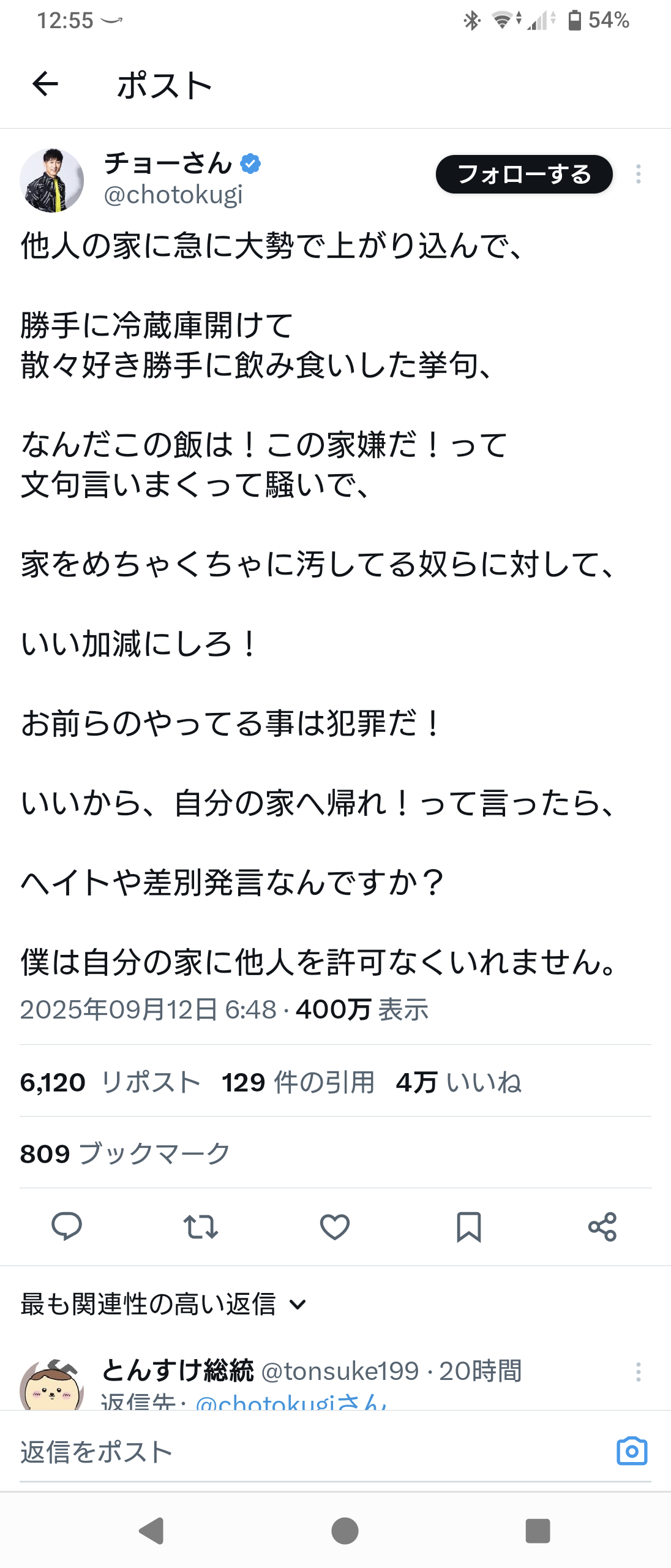Like チョーさん's post
The height and width of the screenshot is (1568, 671).
pos(335,1226)
